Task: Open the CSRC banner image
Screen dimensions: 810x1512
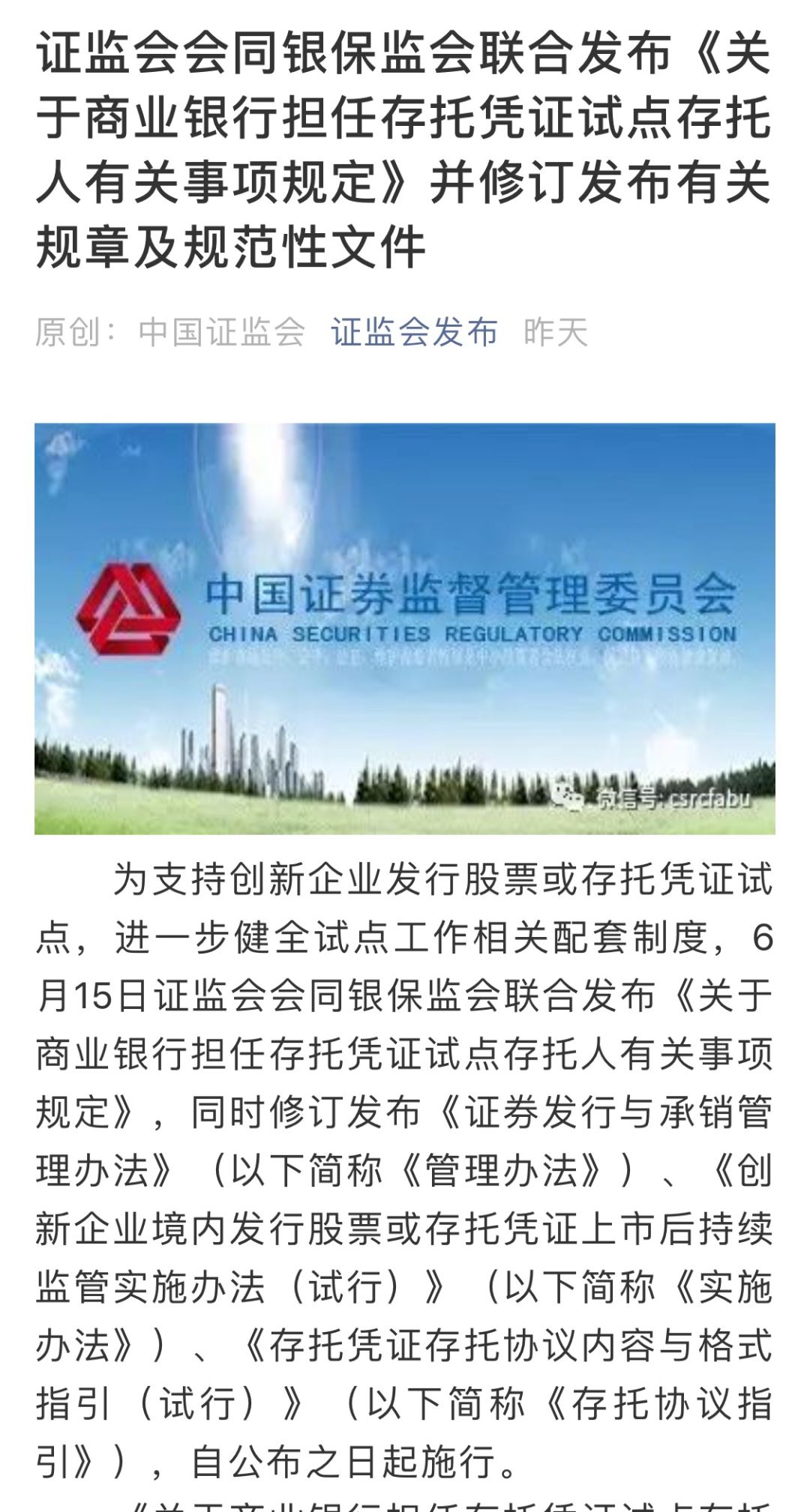Action: [x=405, y=628]
